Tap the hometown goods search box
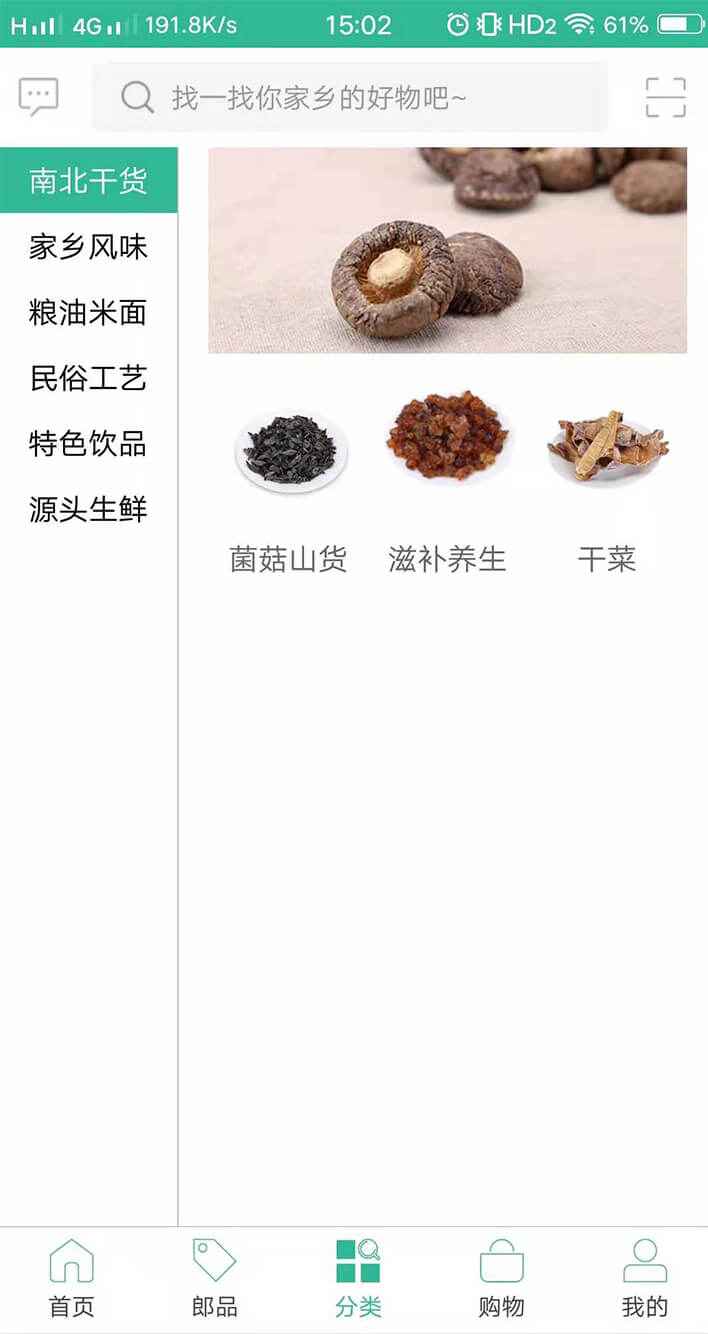This screenshot has width=708, height=1334. click(350, 98)
